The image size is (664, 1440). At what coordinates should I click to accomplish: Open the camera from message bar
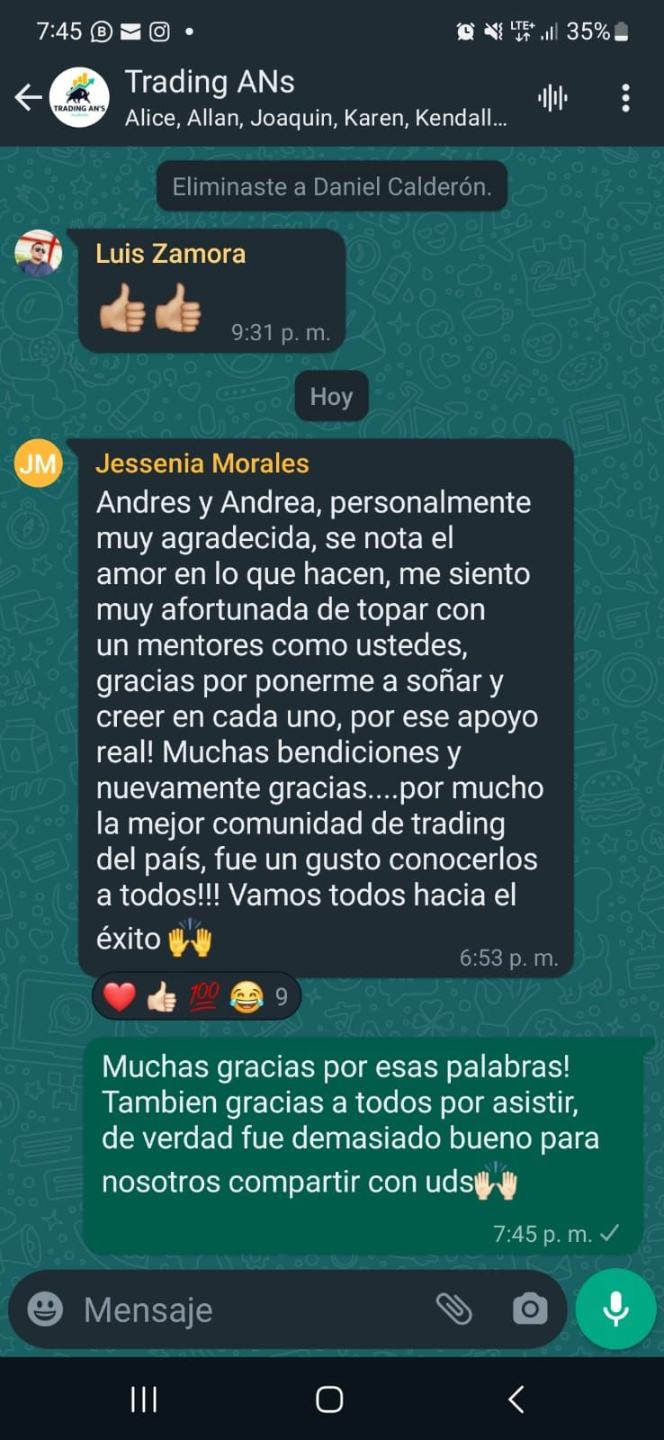529,1309
